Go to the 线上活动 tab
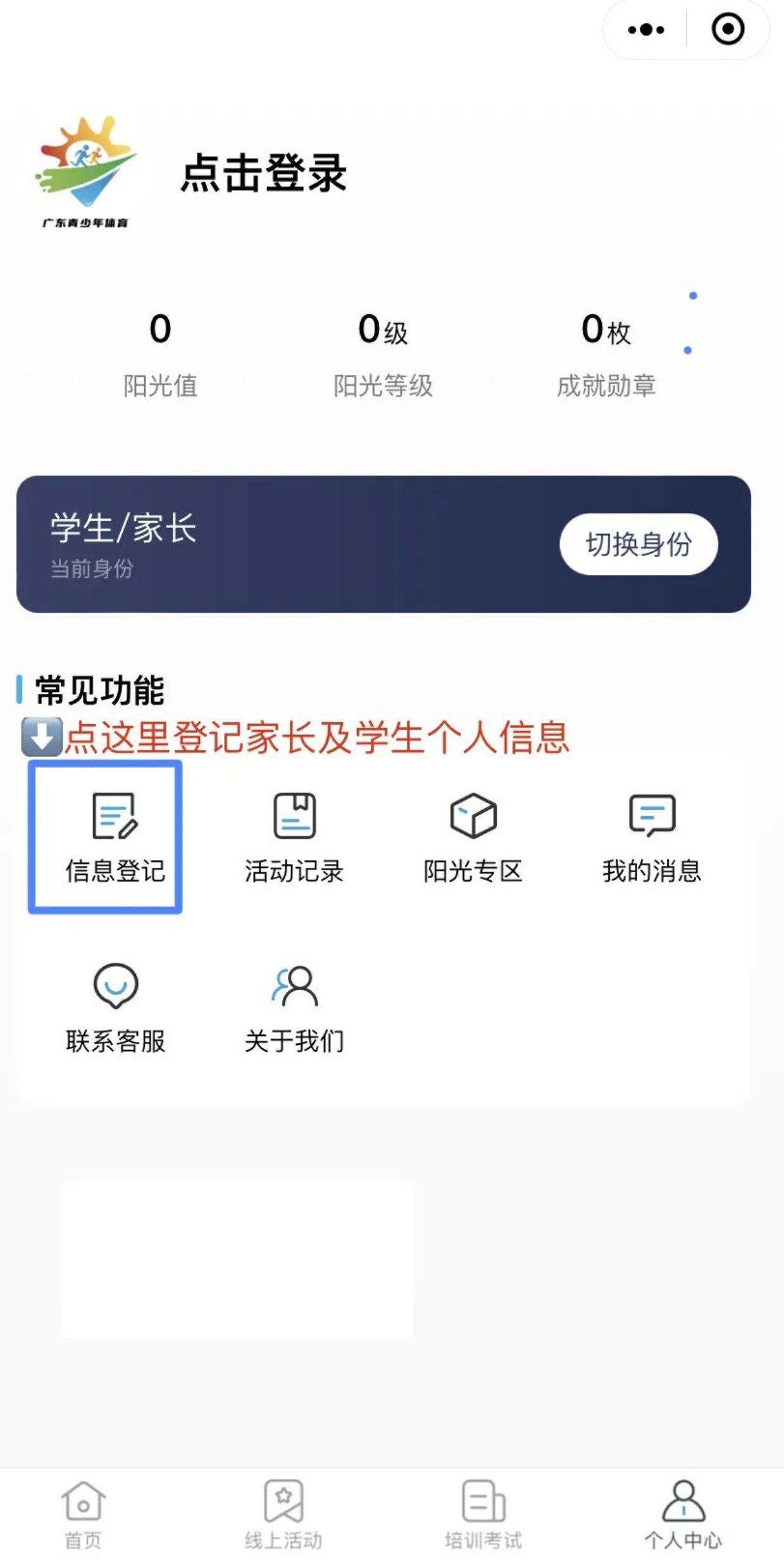The width and height of the screenshot is (784, 1568). 283,1514
